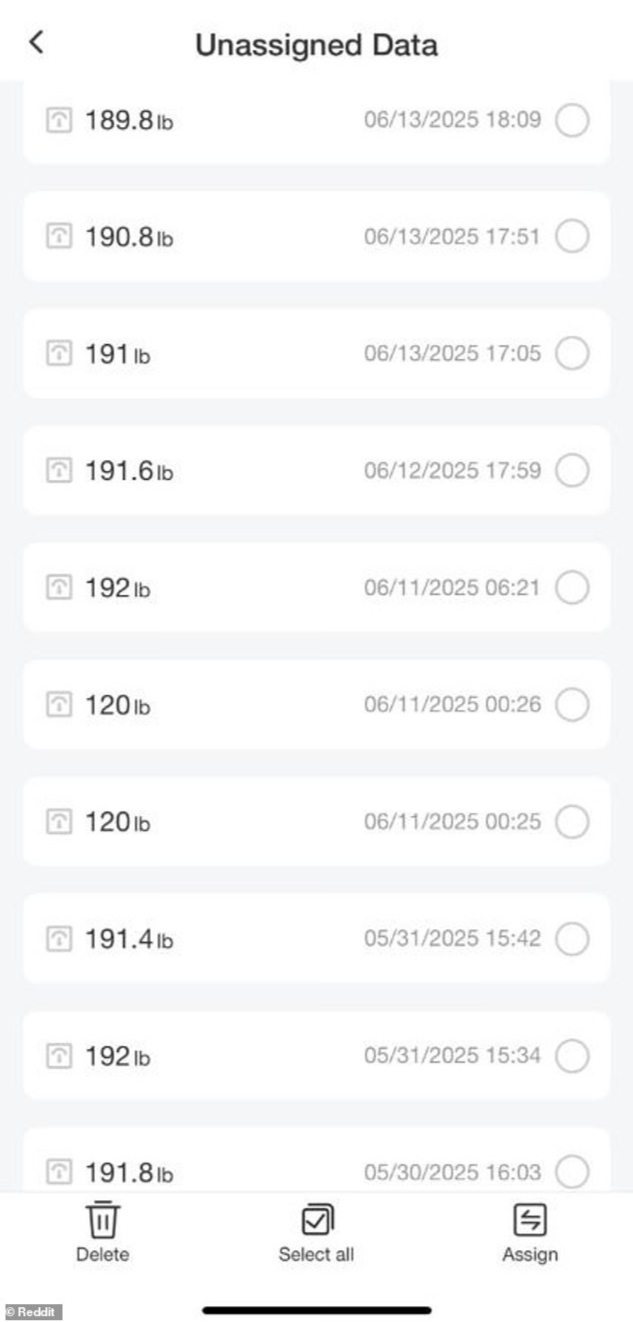This screenshot has height=1322, width=633.
Task: Select the 190.8 lb entry at 17:51
Action: click(x=572, y=237)
